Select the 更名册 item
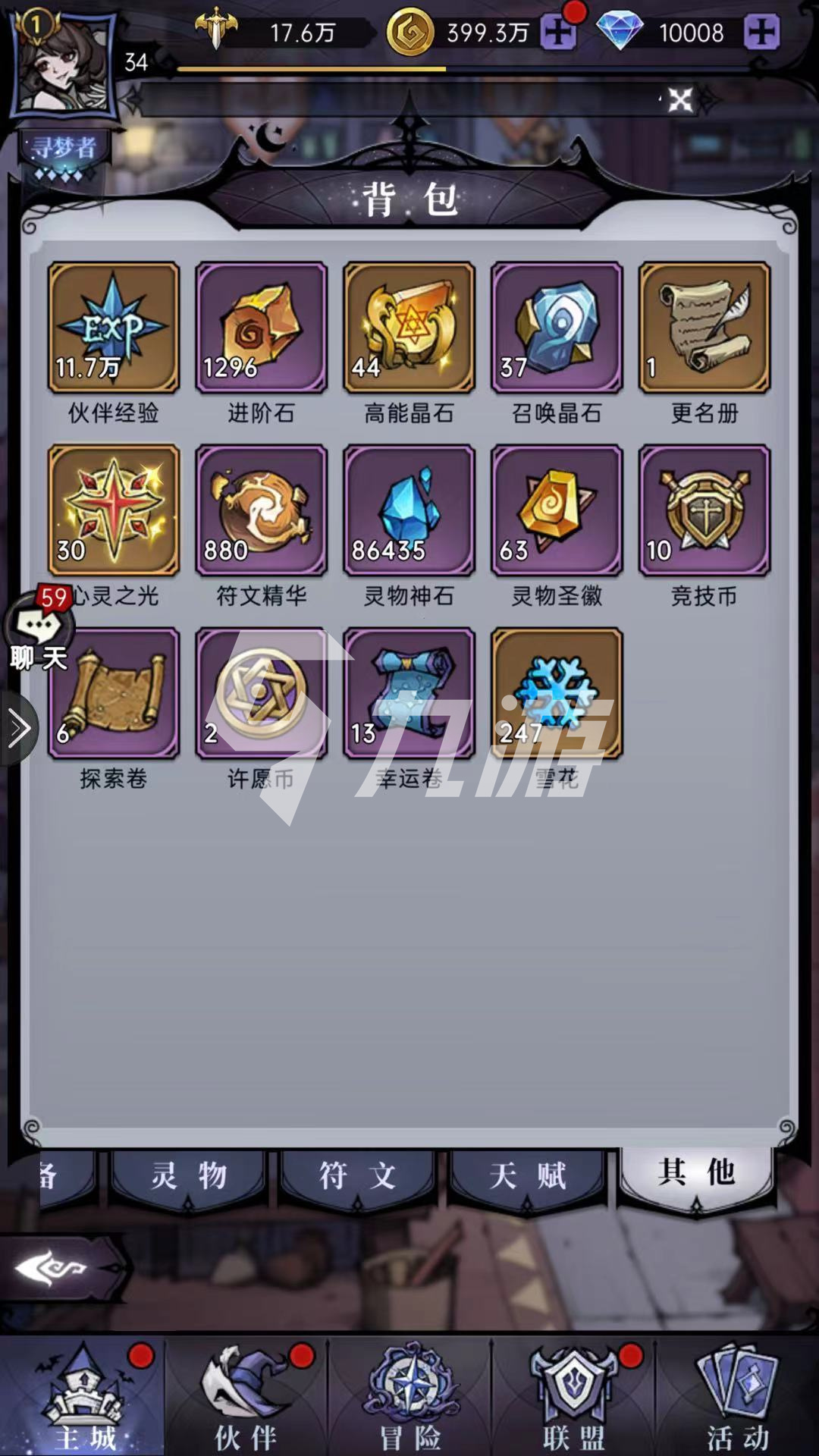Viewport: 819px width, 1456px height. coord(704,328)
